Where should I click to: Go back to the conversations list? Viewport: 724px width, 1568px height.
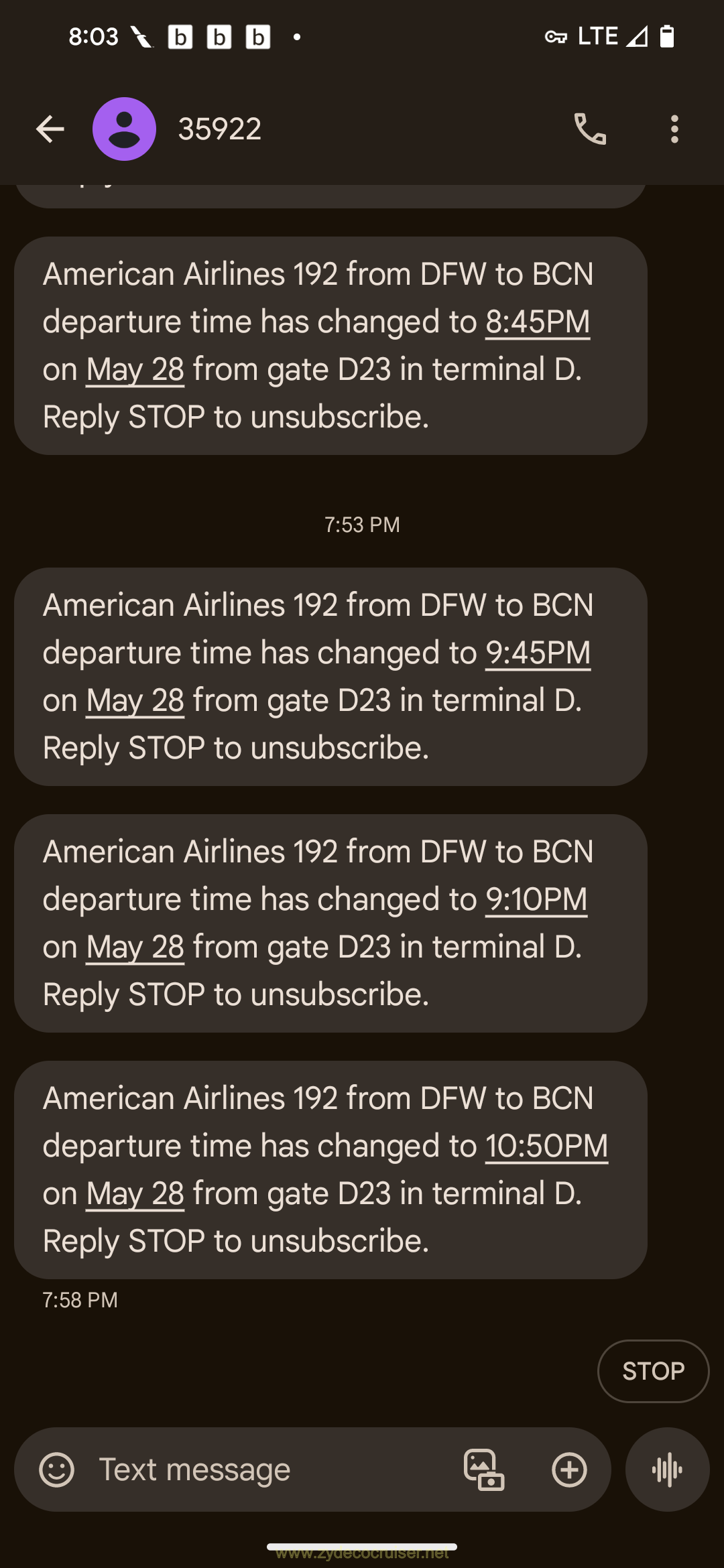(50, 129)
